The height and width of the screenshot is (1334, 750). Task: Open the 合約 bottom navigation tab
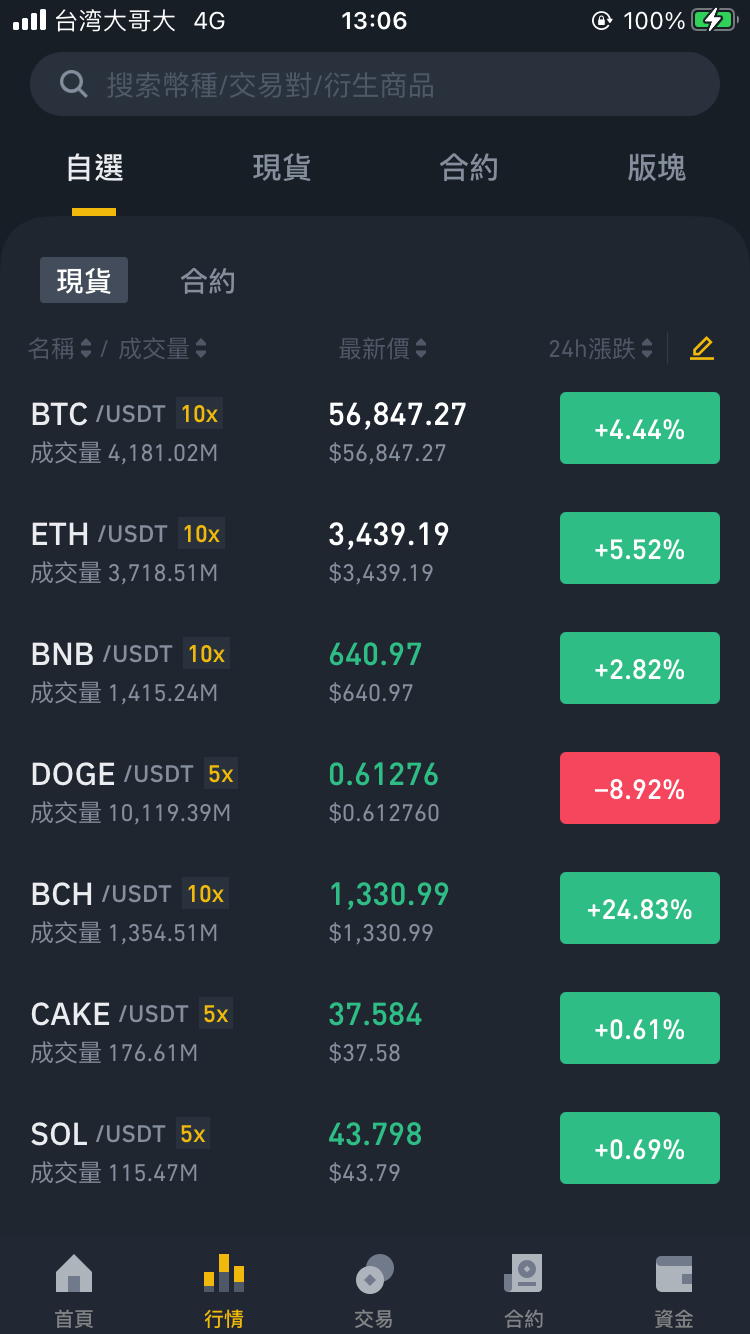pyautogui.click(x=524, y=1290)
